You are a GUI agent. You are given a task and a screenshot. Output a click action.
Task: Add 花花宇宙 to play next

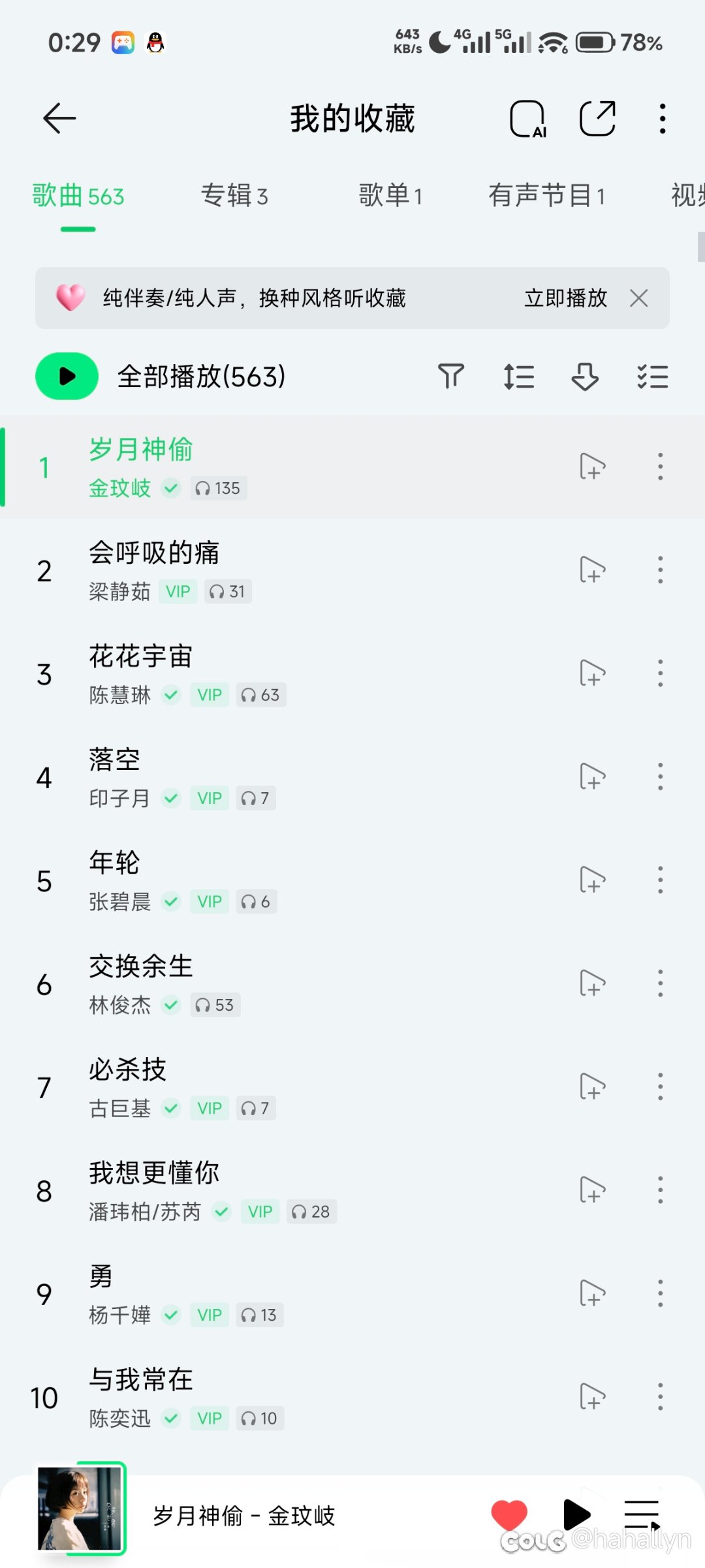592,673
